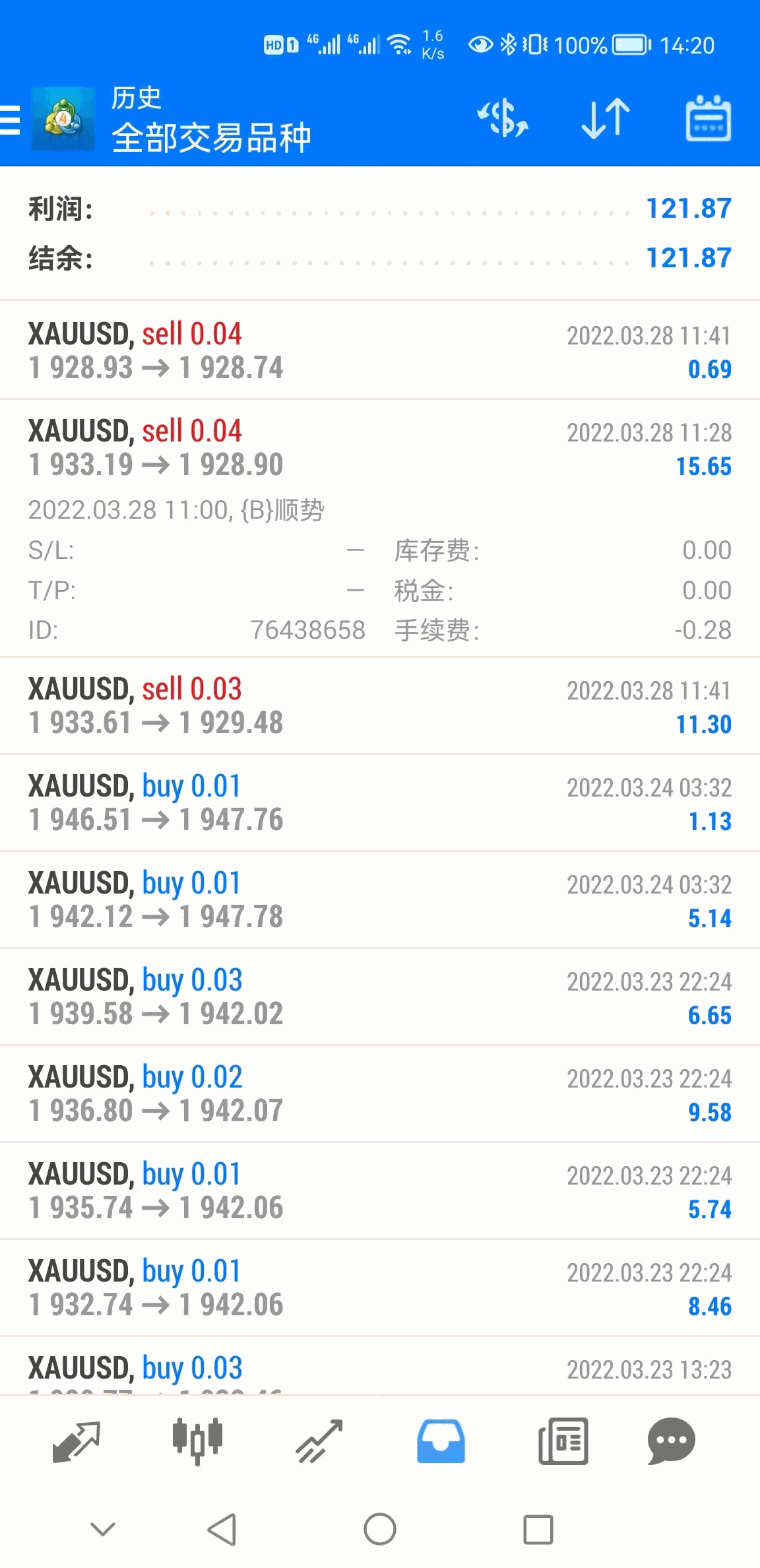Expand the buy 0.01 trade at 1 946.51

pyautogui.click(x=380, y=802)
